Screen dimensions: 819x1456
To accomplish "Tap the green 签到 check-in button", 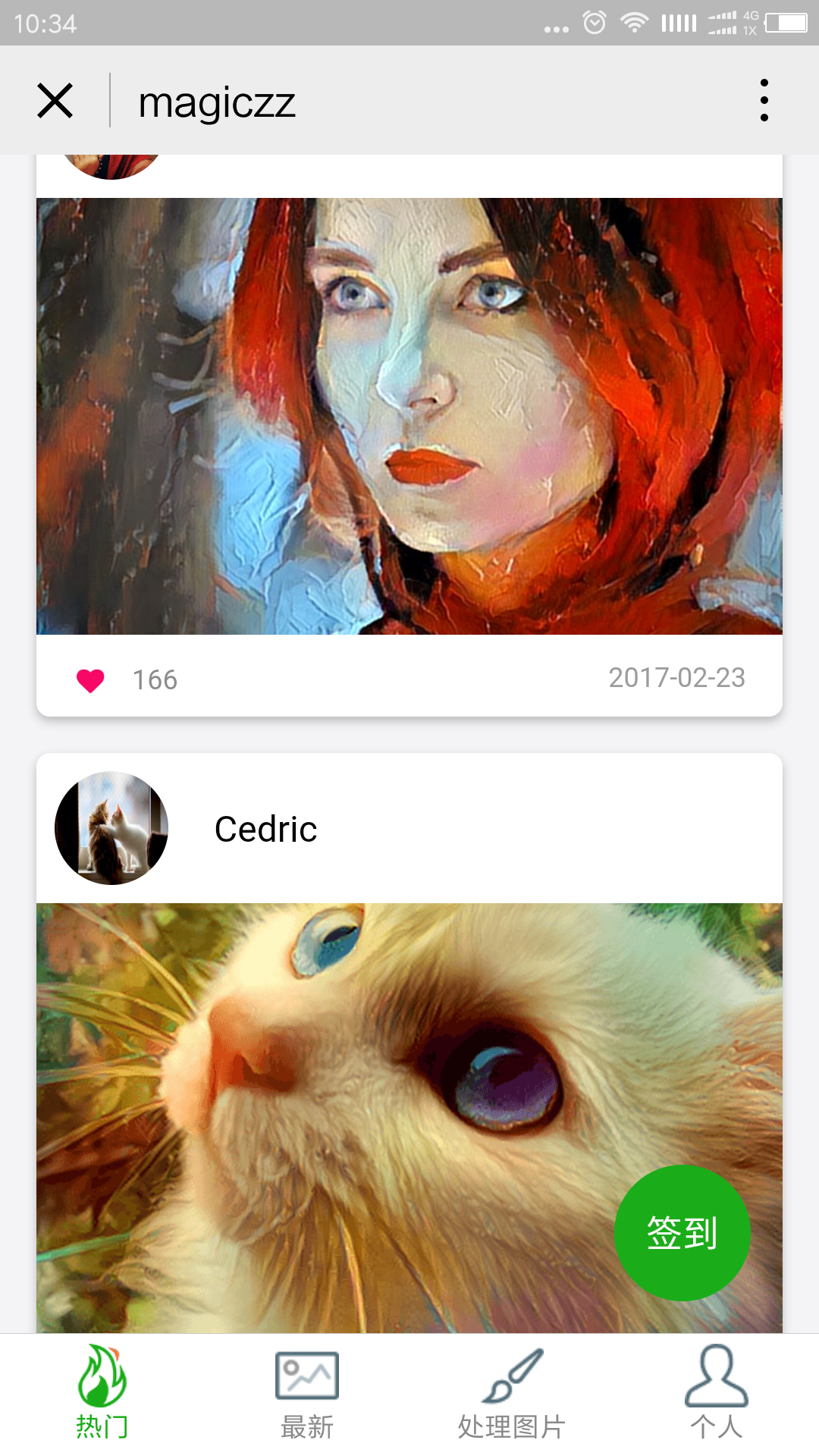I will pyautogui.click(x=682, y=1232).
